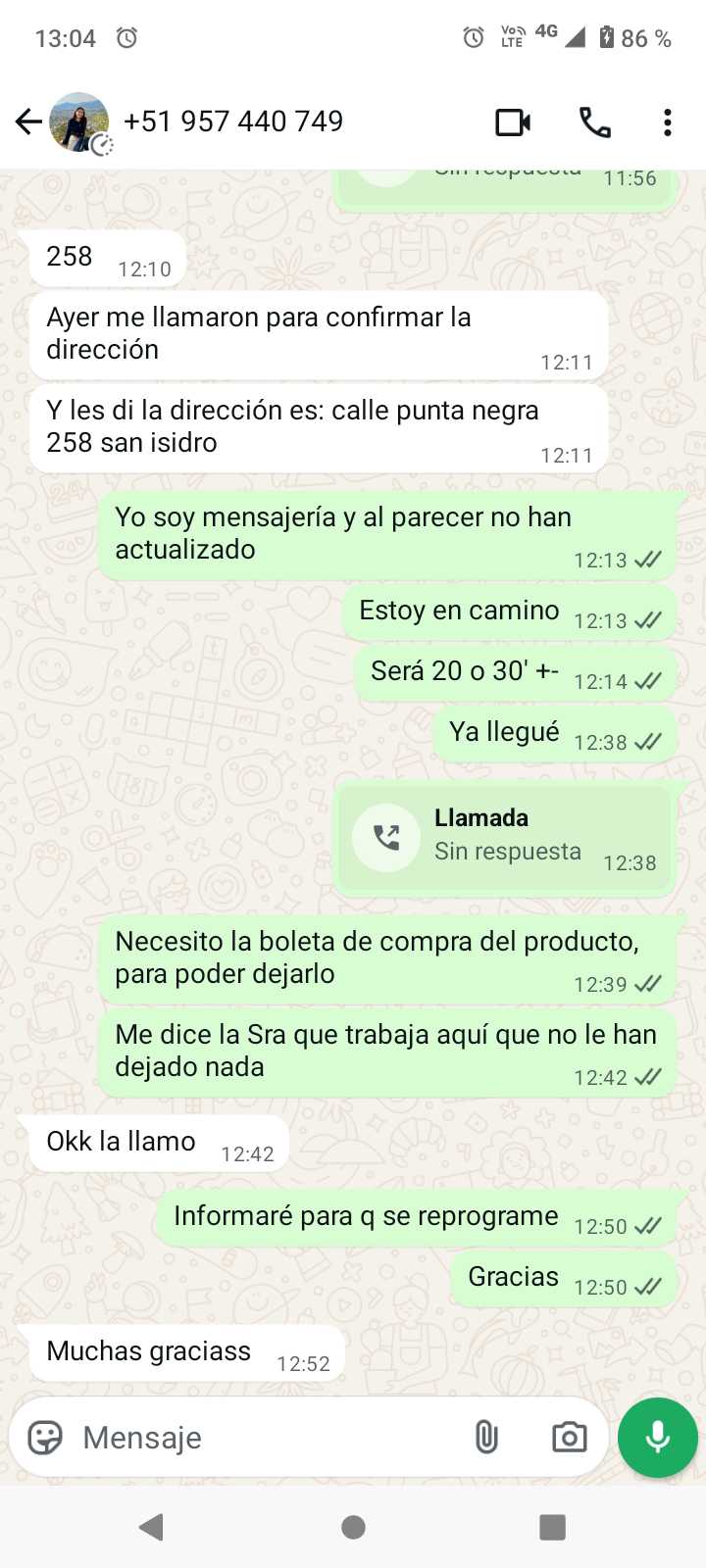Focus the Mensaje text field
706x1568 pixels.
(255, 1437)
